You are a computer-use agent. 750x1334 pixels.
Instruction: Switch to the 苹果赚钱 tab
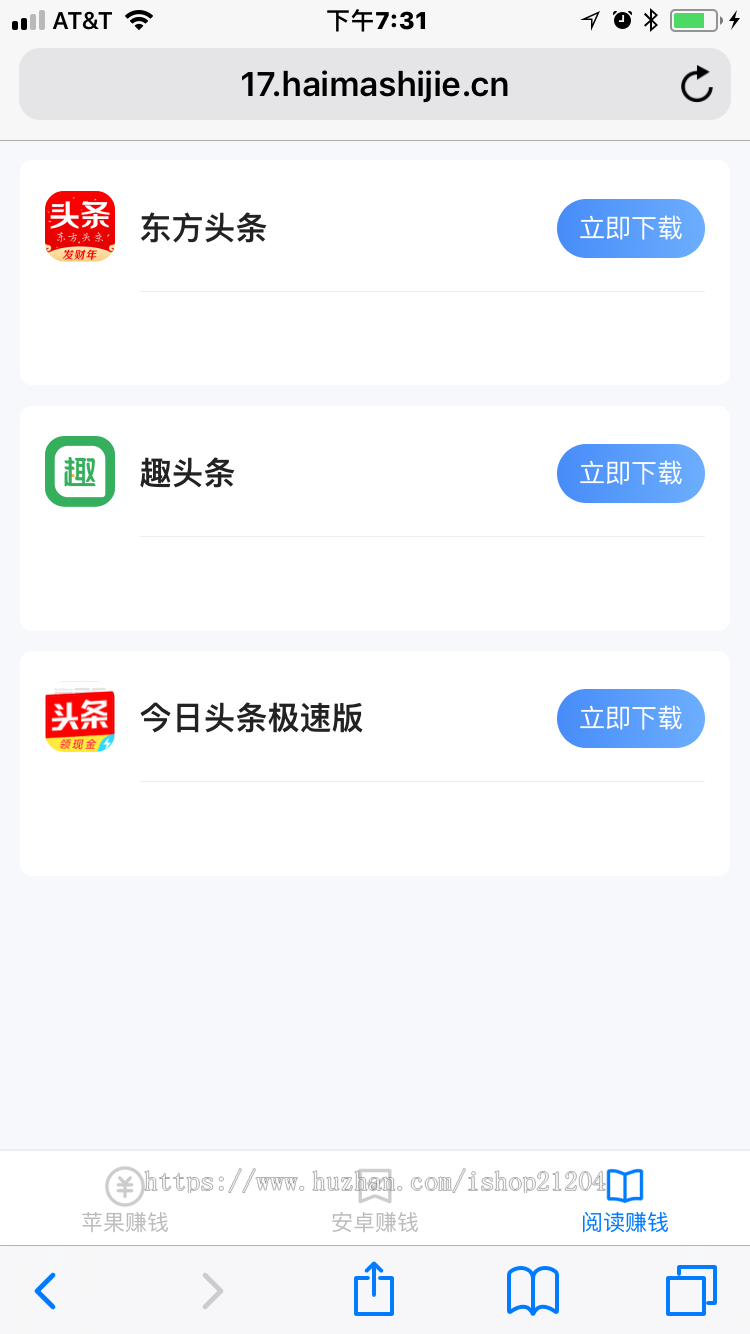[x=123, y=1222]
